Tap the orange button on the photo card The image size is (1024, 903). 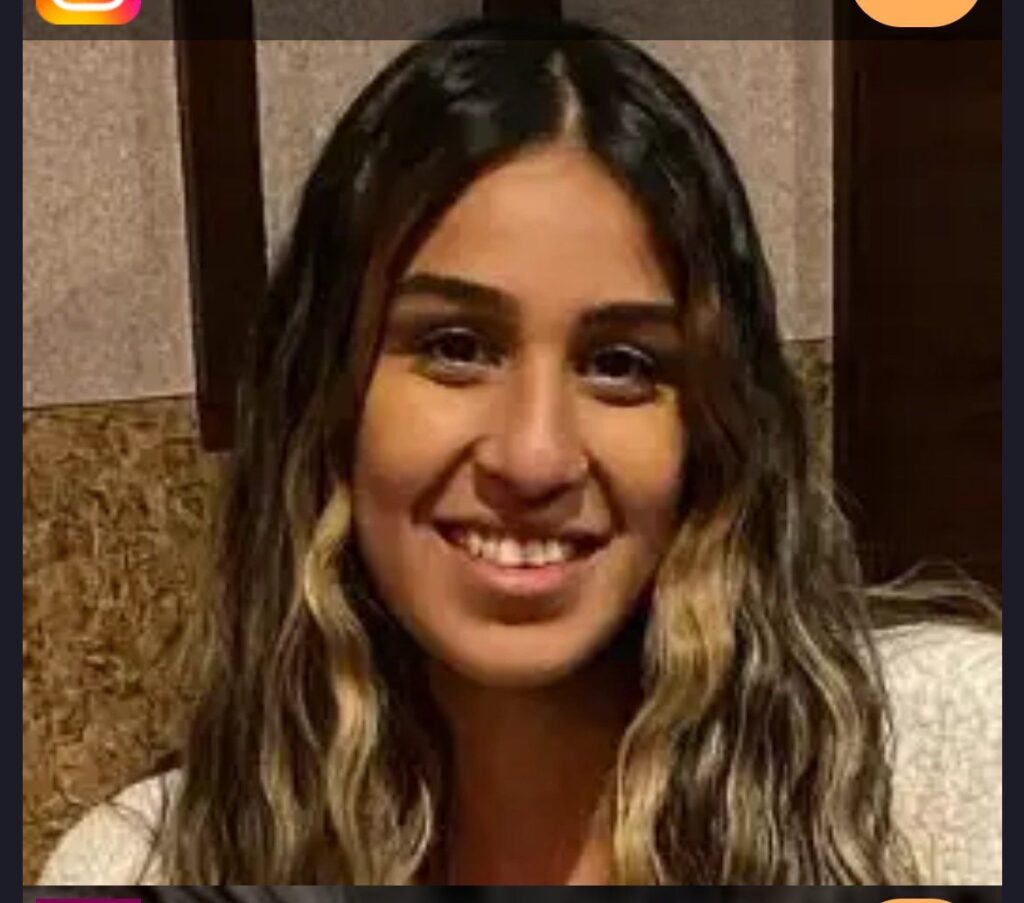tap(915, 12)
